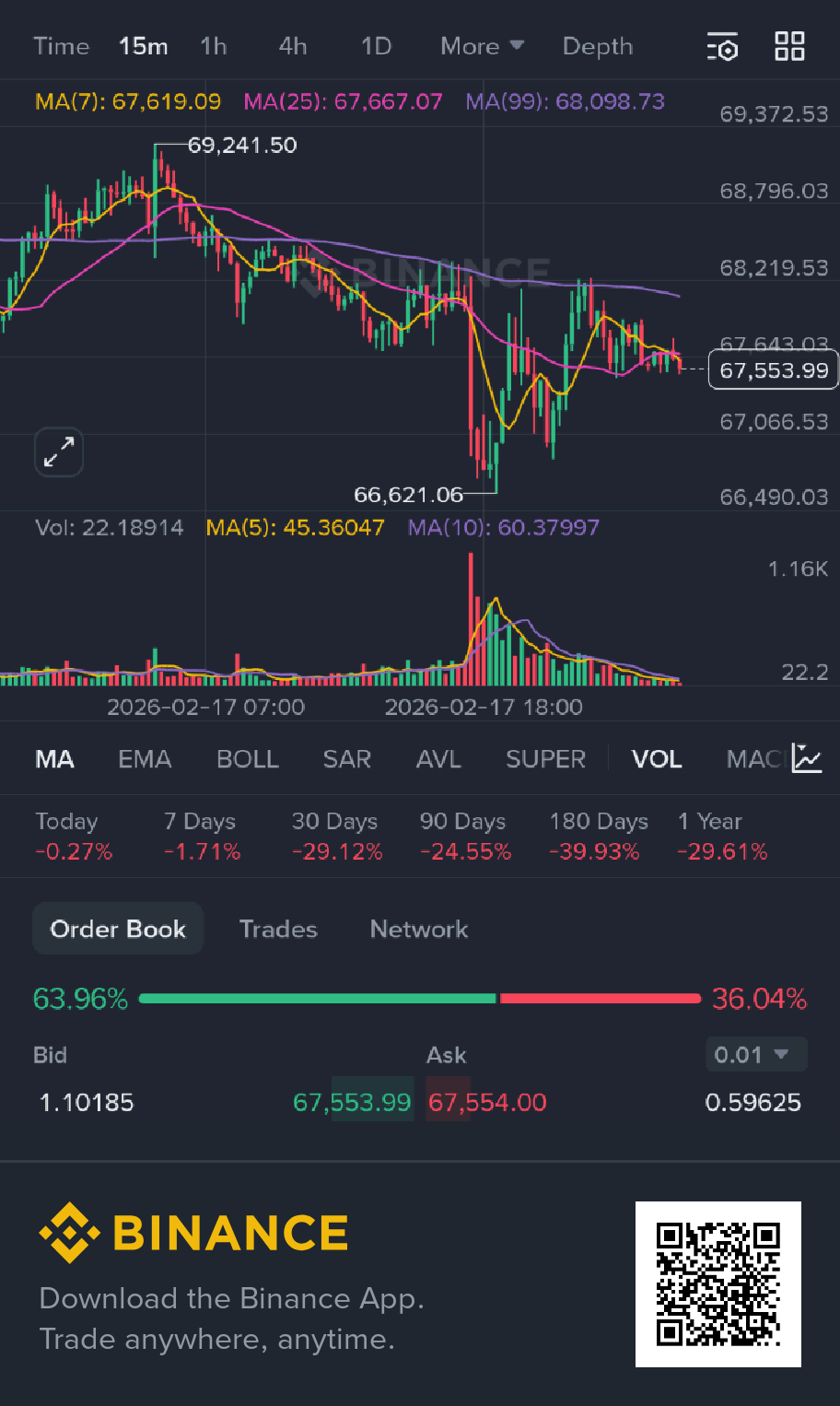Open indicator settings chart icon

(x=807, y=758)
